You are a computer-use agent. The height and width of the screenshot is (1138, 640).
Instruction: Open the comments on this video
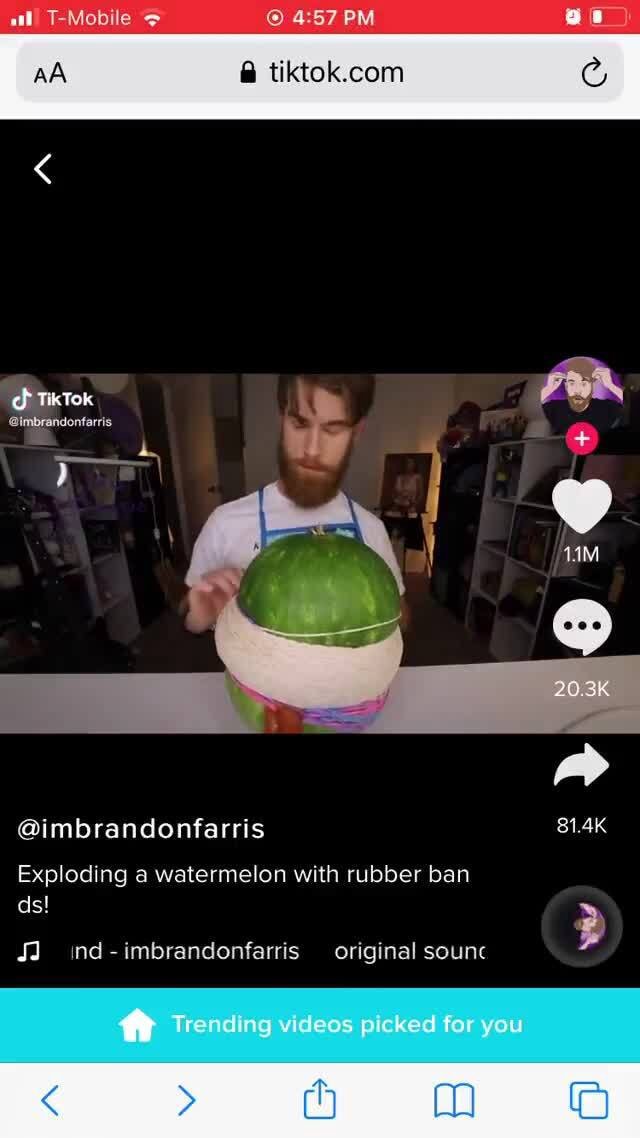(x=581, y=628)
